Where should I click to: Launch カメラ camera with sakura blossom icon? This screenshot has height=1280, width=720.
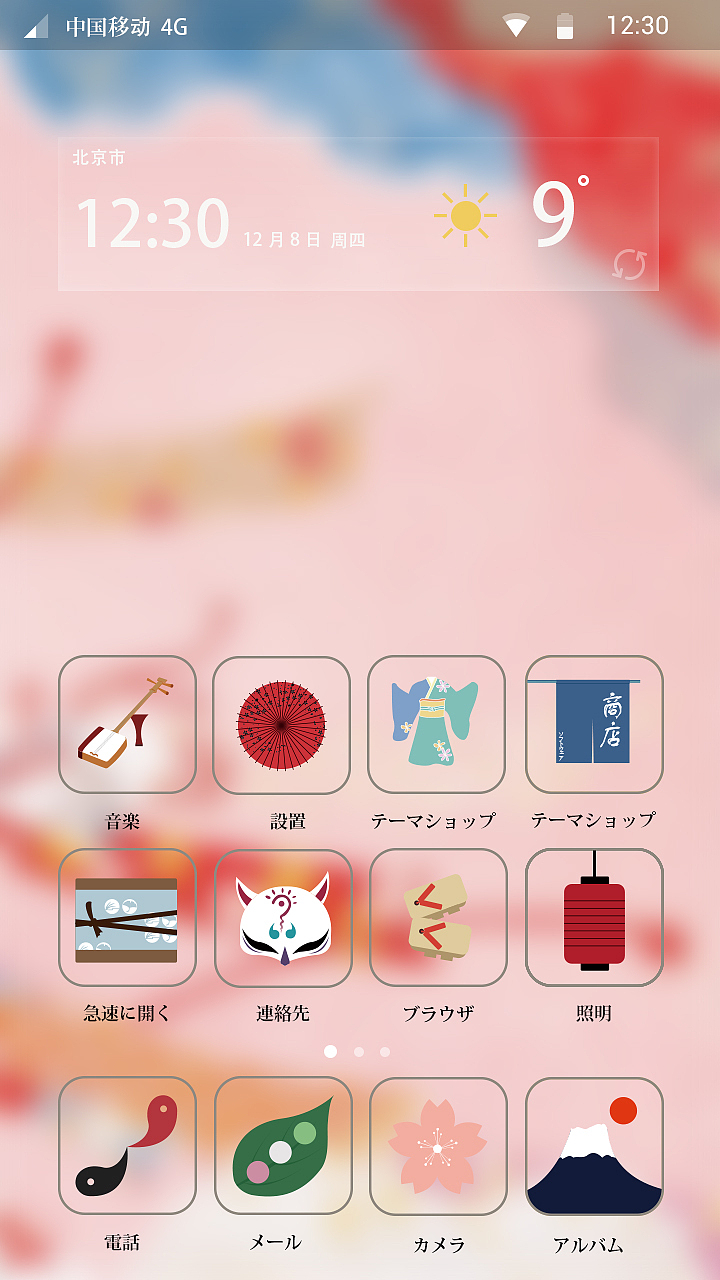pyautogui.click(x=438, y=1146)
